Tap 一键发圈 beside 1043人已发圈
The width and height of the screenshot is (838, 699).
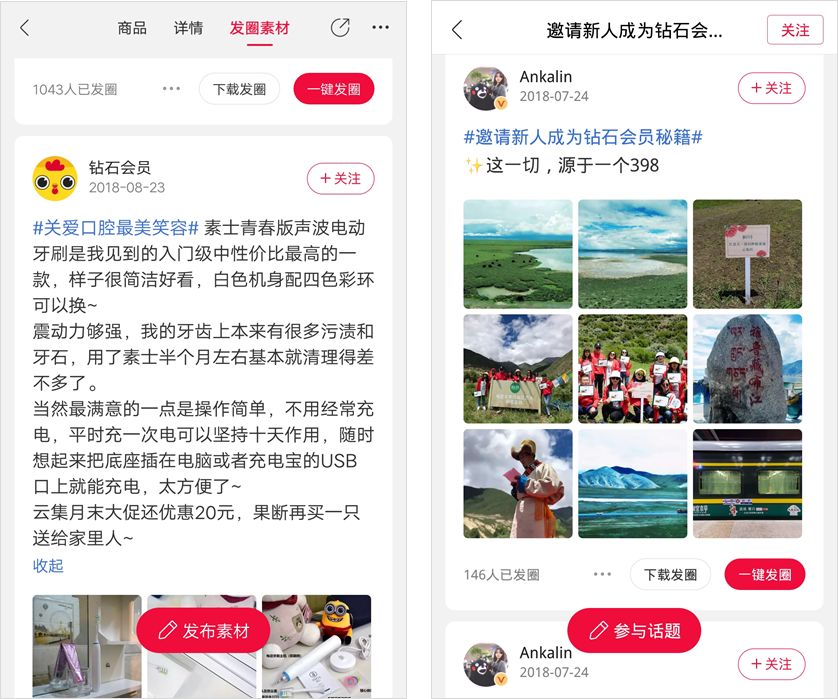pos(334,89)
